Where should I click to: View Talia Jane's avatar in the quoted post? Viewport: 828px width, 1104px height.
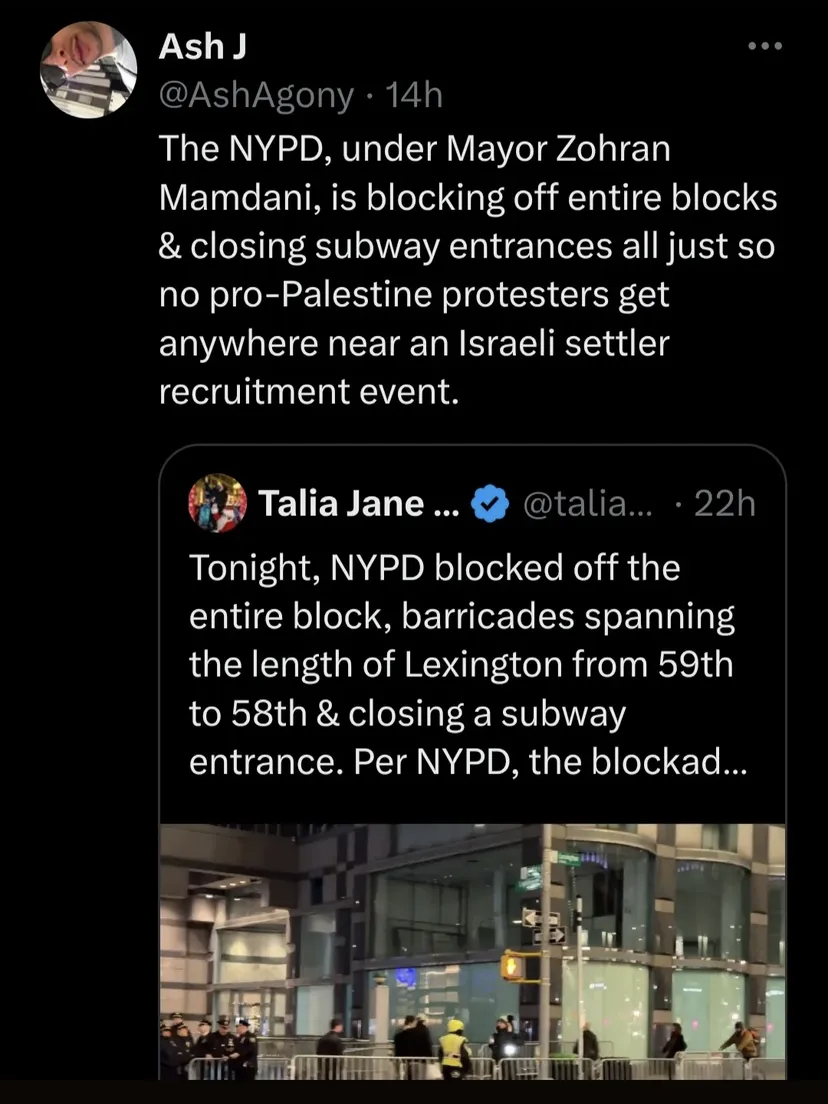(217, 504)
